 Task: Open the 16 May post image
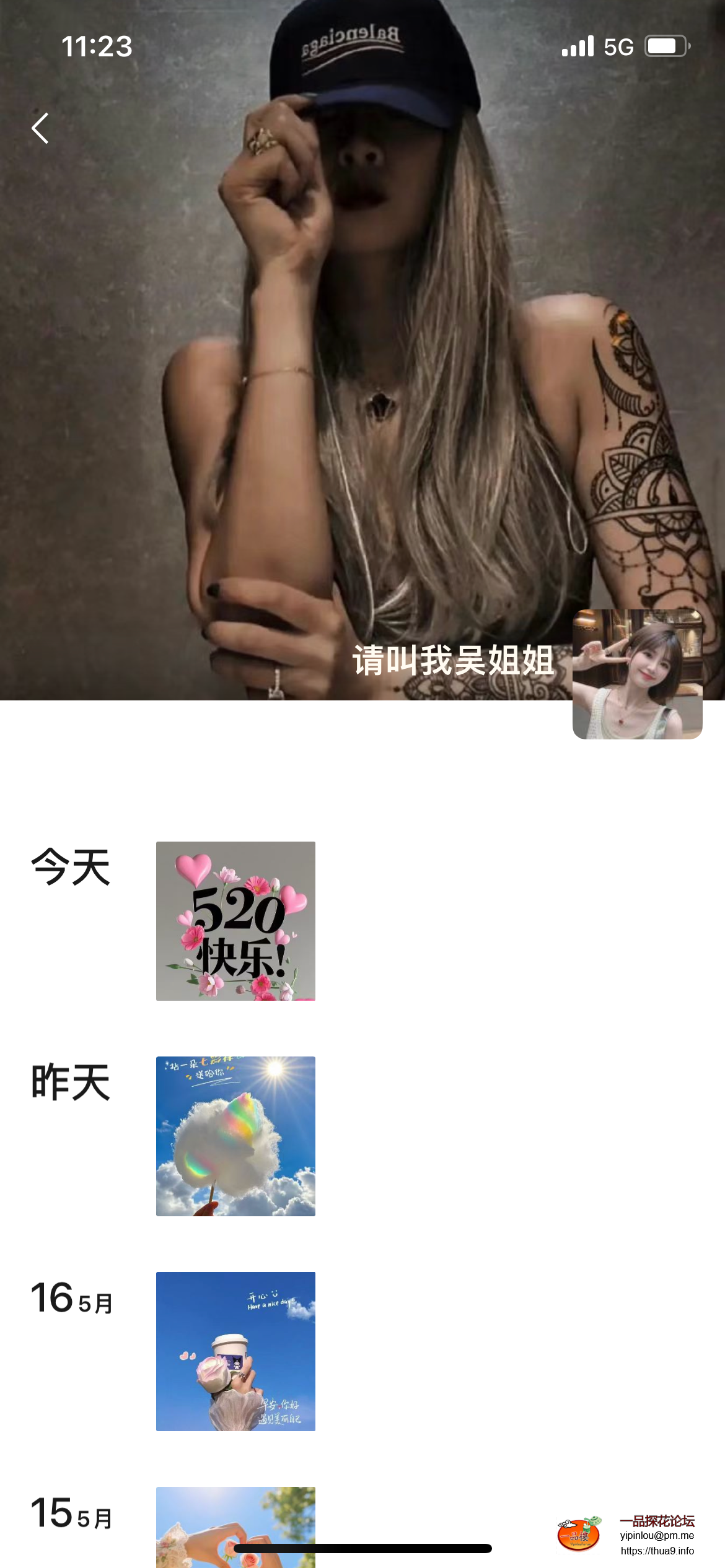click(x=235, y=1351)
